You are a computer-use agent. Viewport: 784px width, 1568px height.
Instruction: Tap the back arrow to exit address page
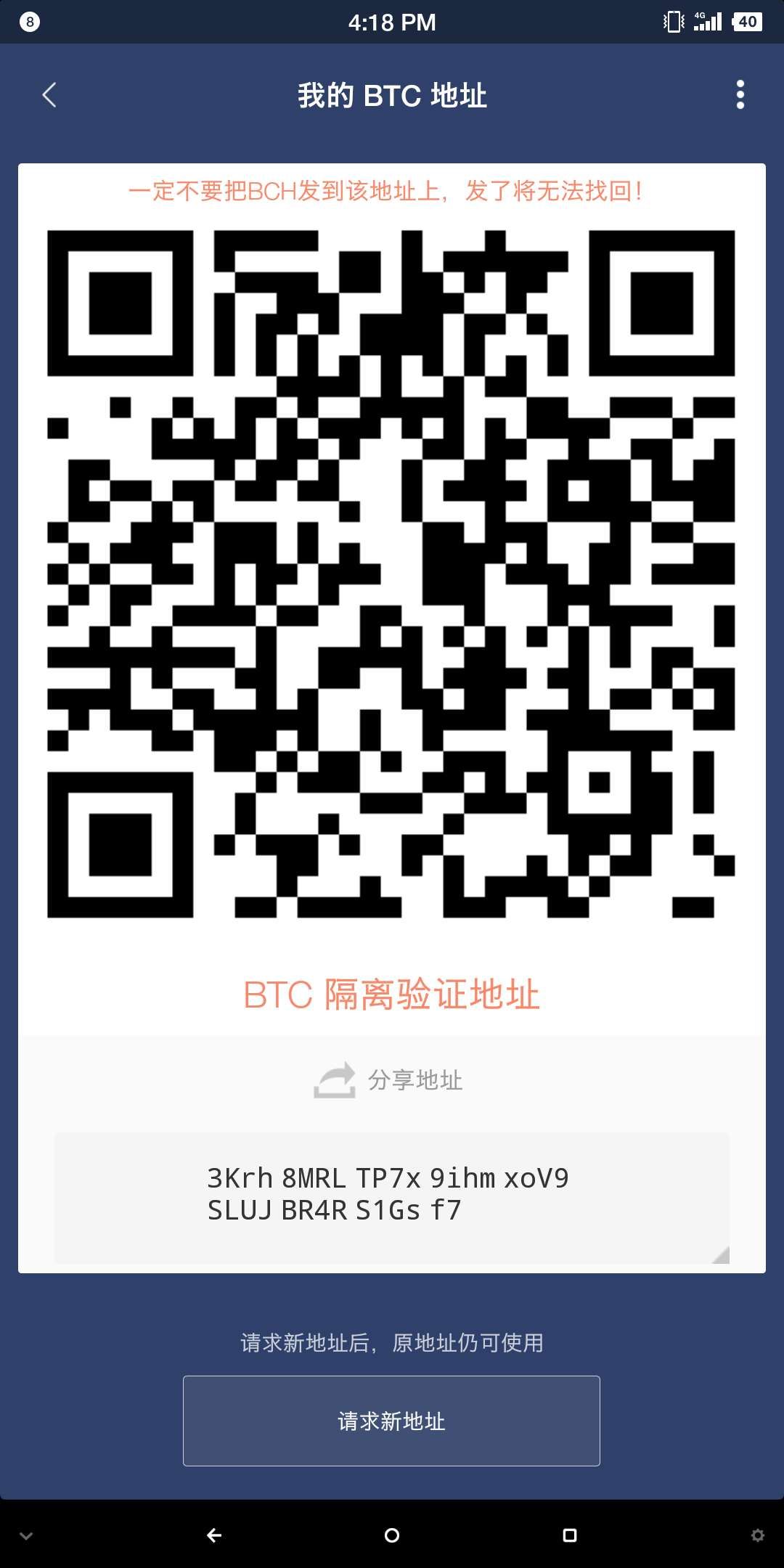point(49,95)
